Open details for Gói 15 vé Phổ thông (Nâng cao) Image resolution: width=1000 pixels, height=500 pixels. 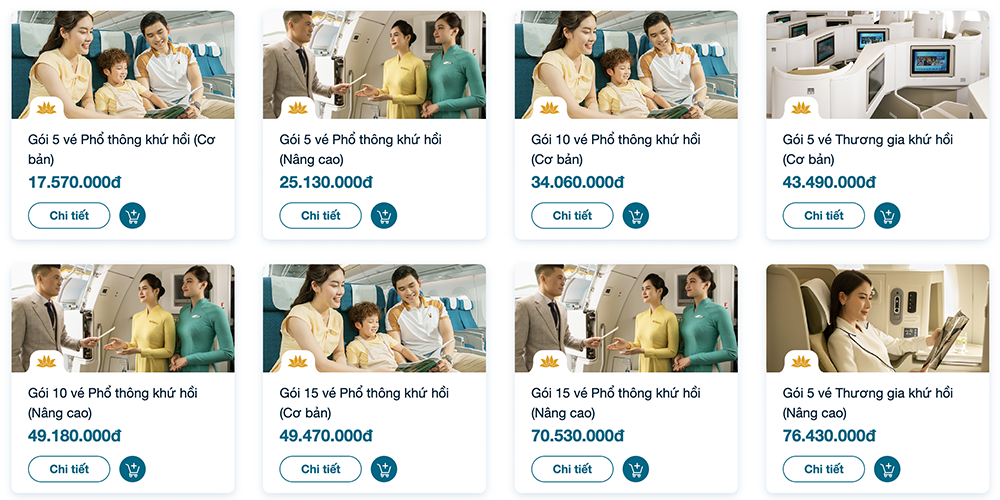pos(572,469)
